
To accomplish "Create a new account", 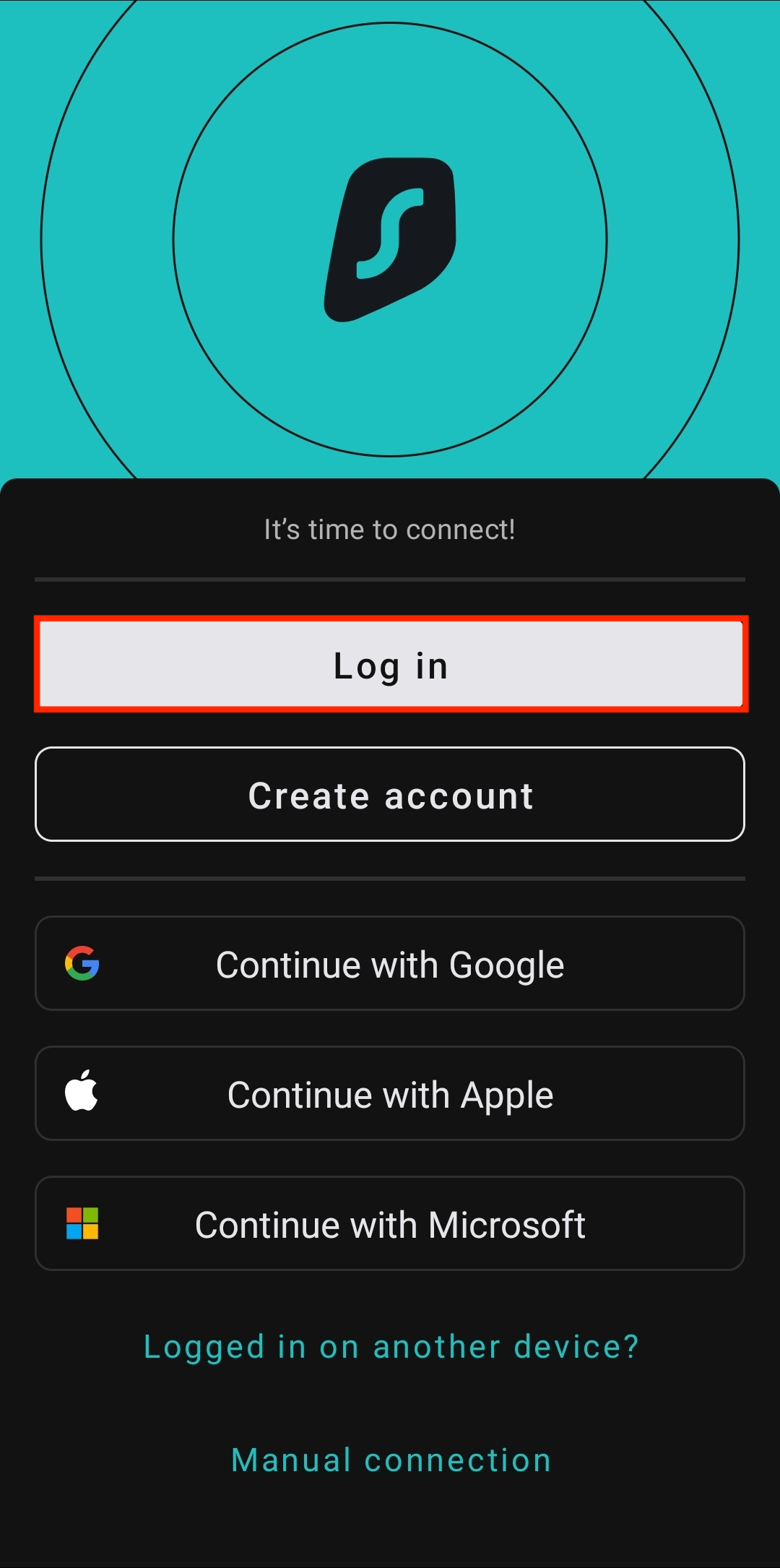I will (x=390, y=795).
